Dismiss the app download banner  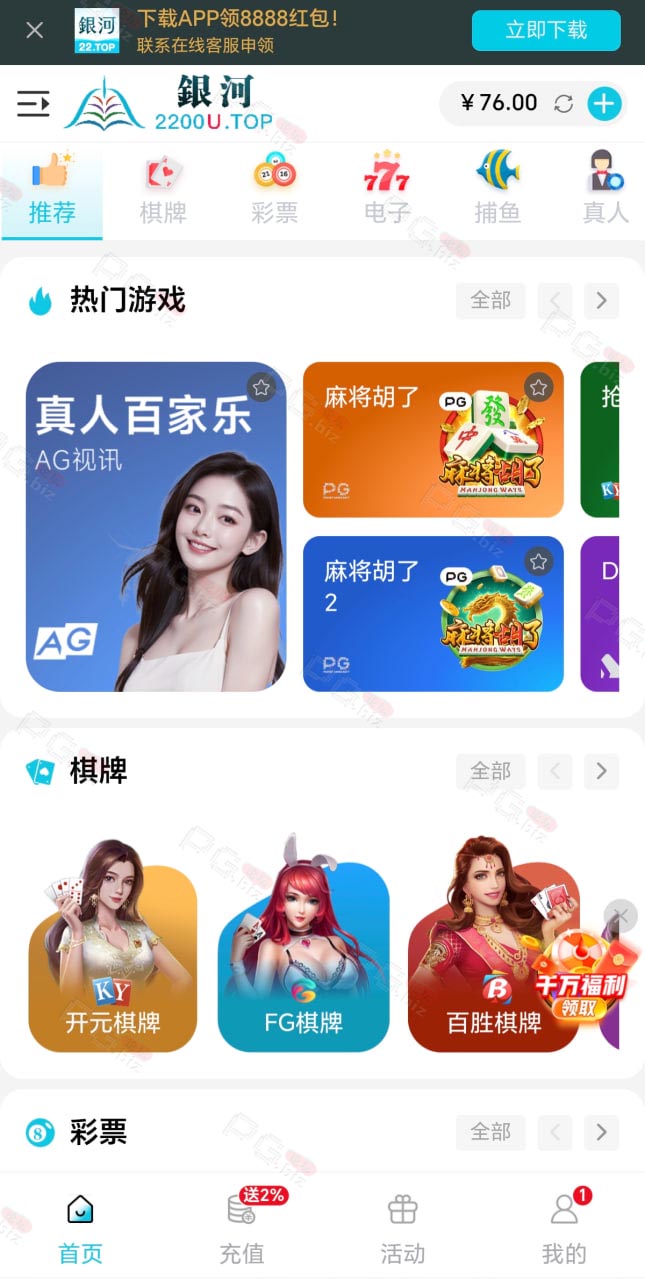pos(34,31)
